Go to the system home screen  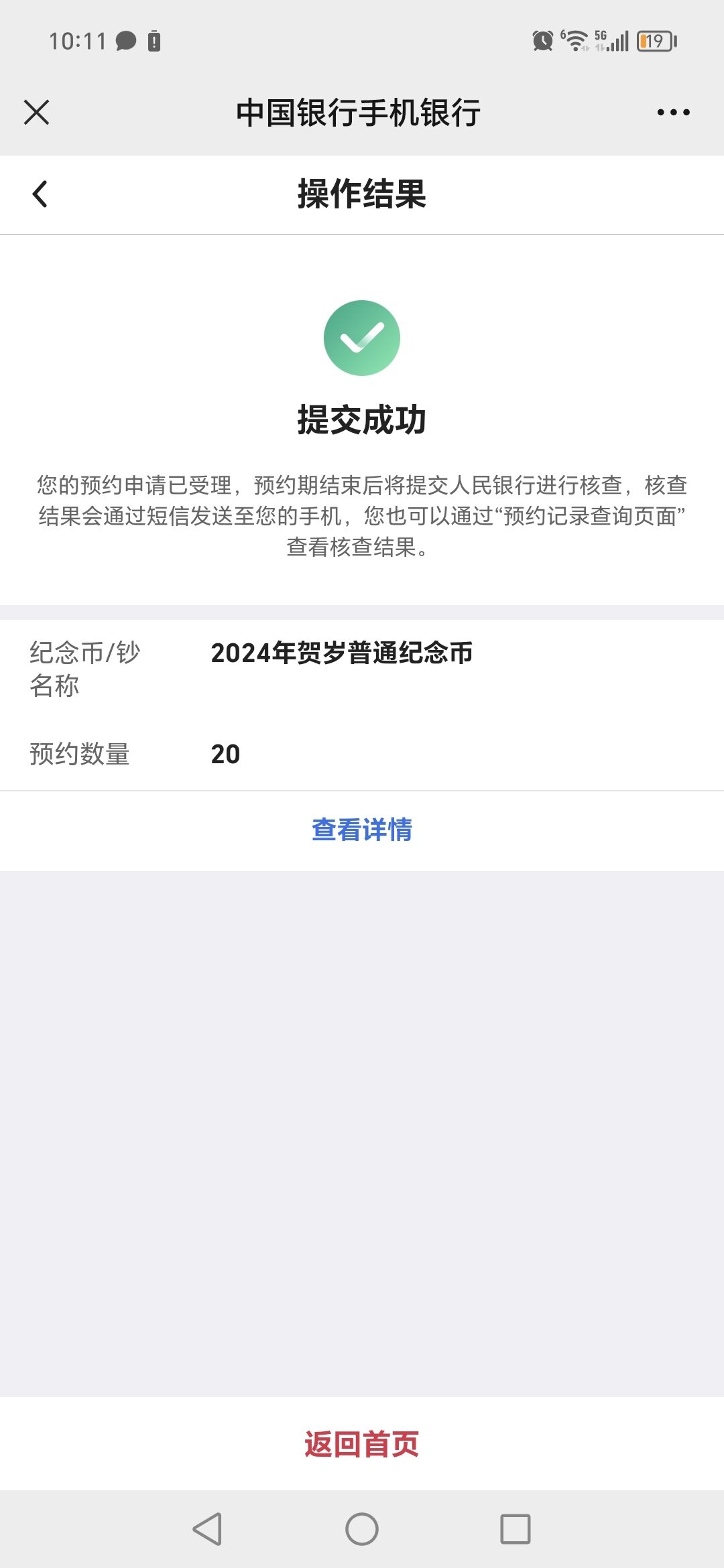tap(362, 1529)
